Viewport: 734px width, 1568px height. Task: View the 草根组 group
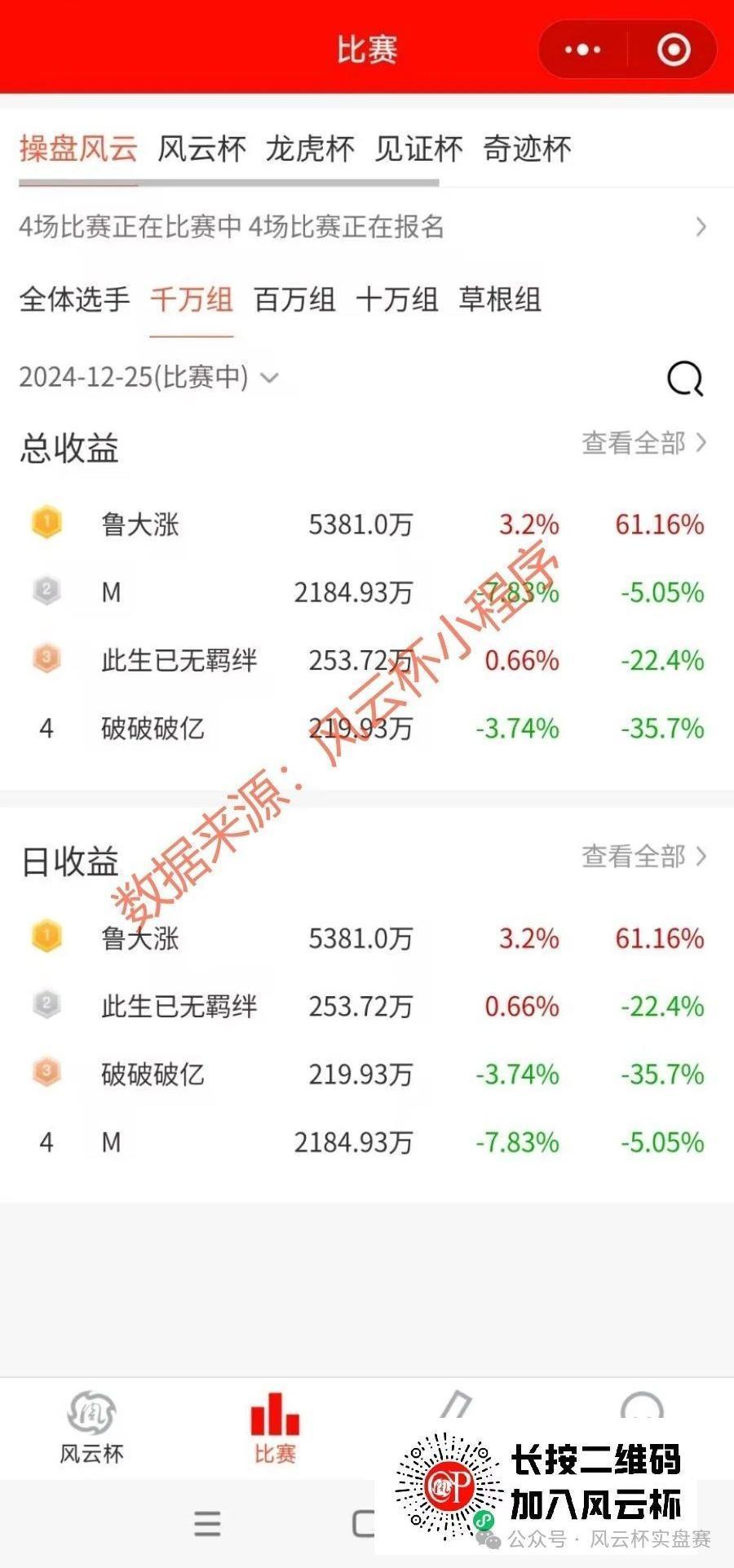point(500,299)
